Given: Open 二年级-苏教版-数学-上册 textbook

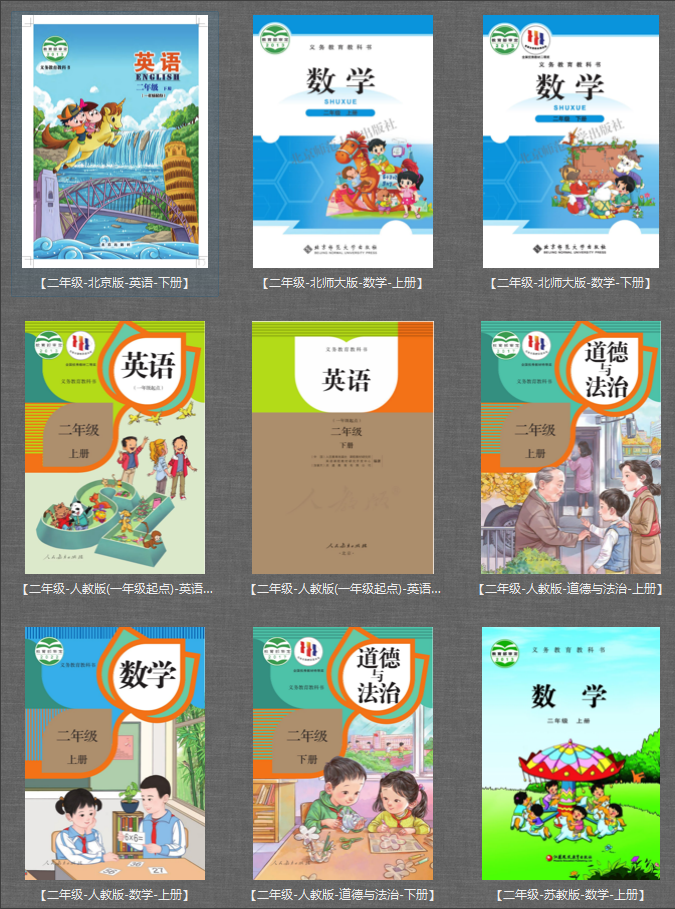Looking at the screenshot, I should [x=571, y=753].
